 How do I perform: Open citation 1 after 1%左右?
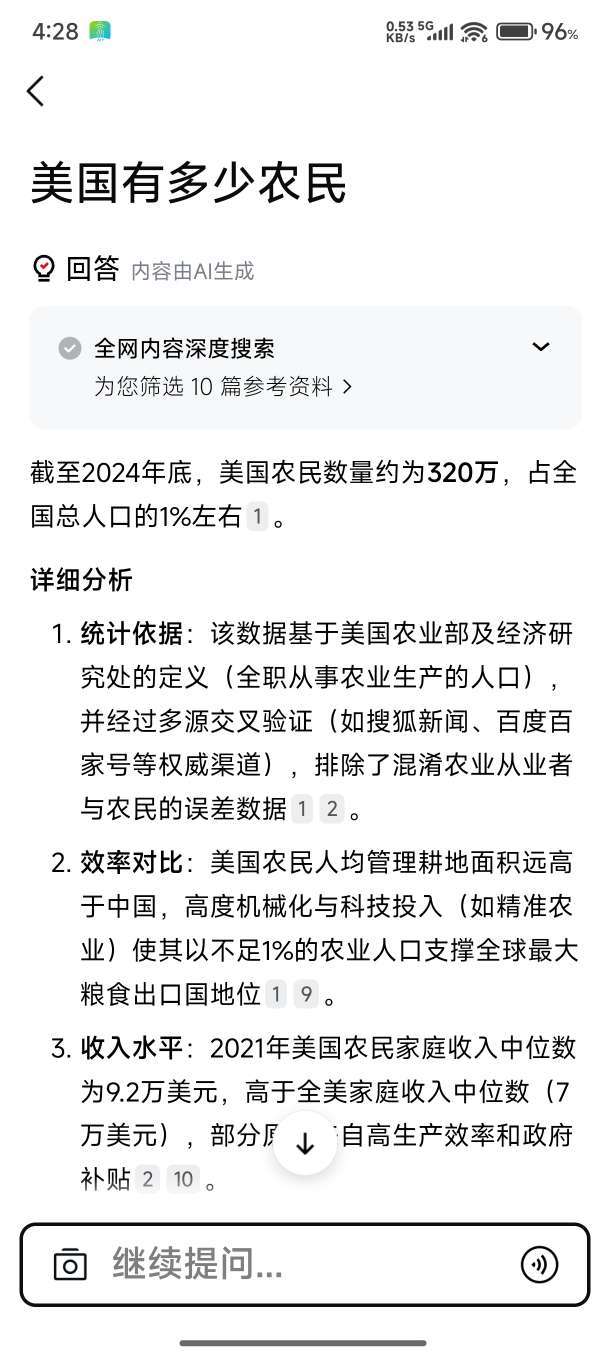point(257,517)
